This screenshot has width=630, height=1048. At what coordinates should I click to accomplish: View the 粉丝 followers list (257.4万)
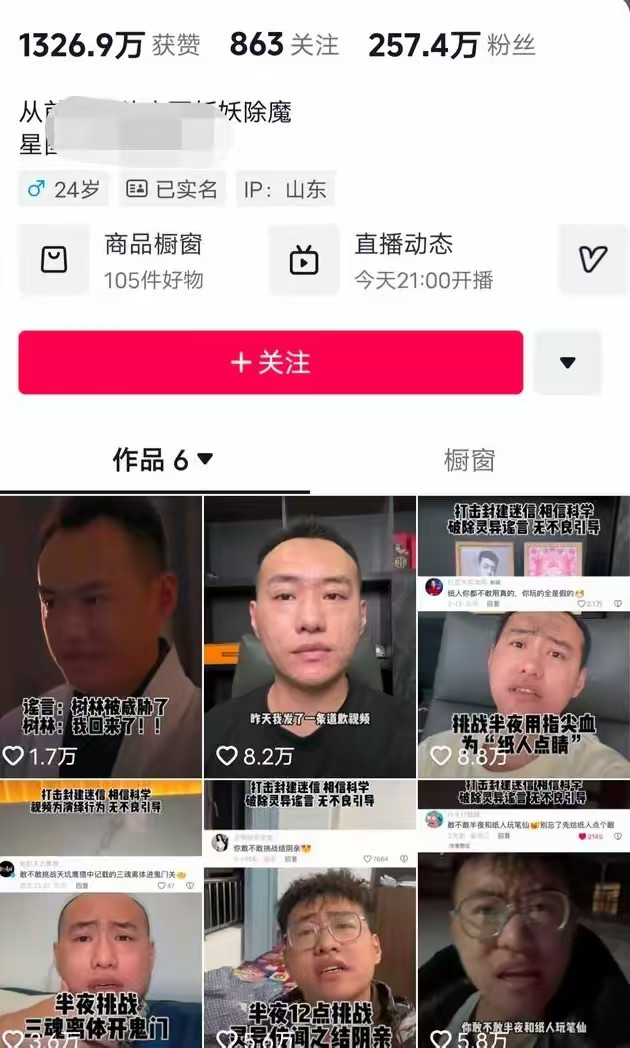click(x=451, y=45)
